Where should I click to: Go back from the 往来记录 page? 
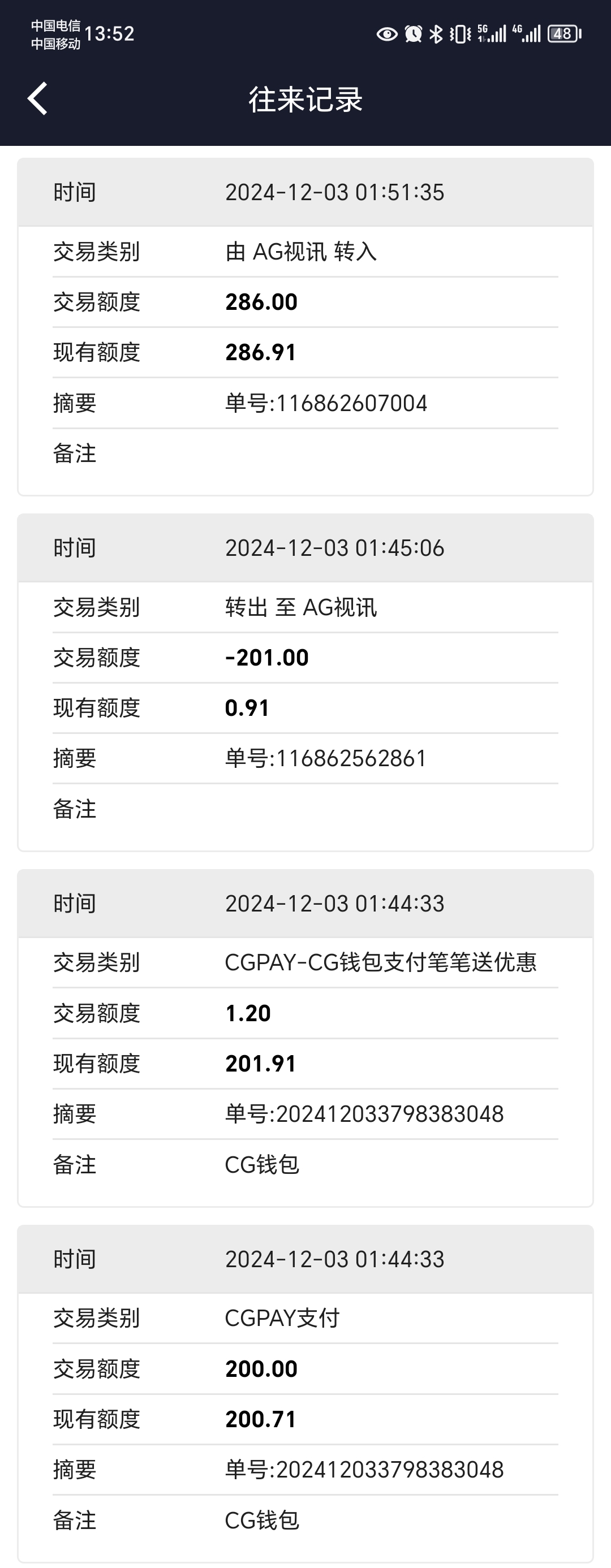coord(38,98)
